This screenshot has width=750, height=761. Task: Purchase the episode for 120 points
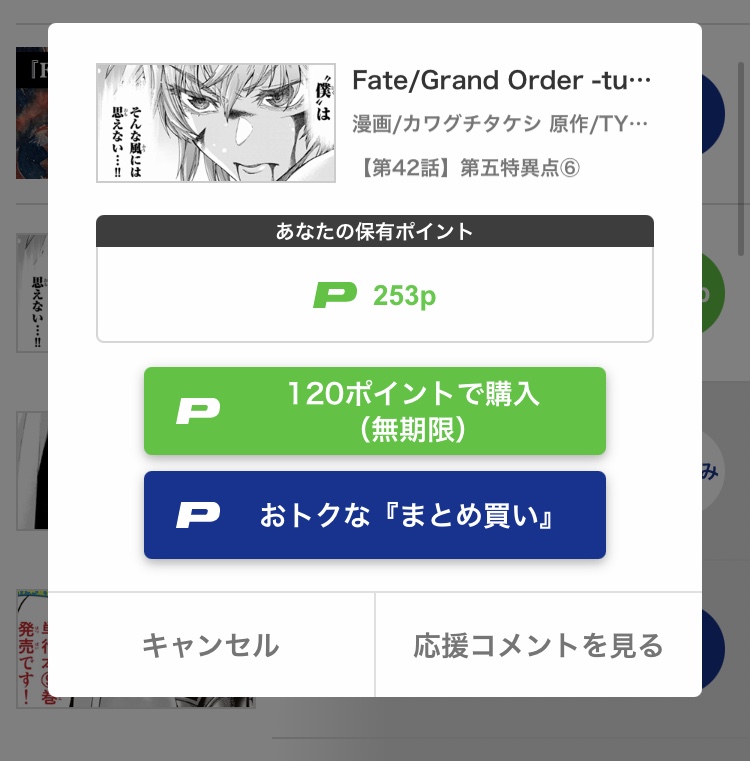click(375, 411)
